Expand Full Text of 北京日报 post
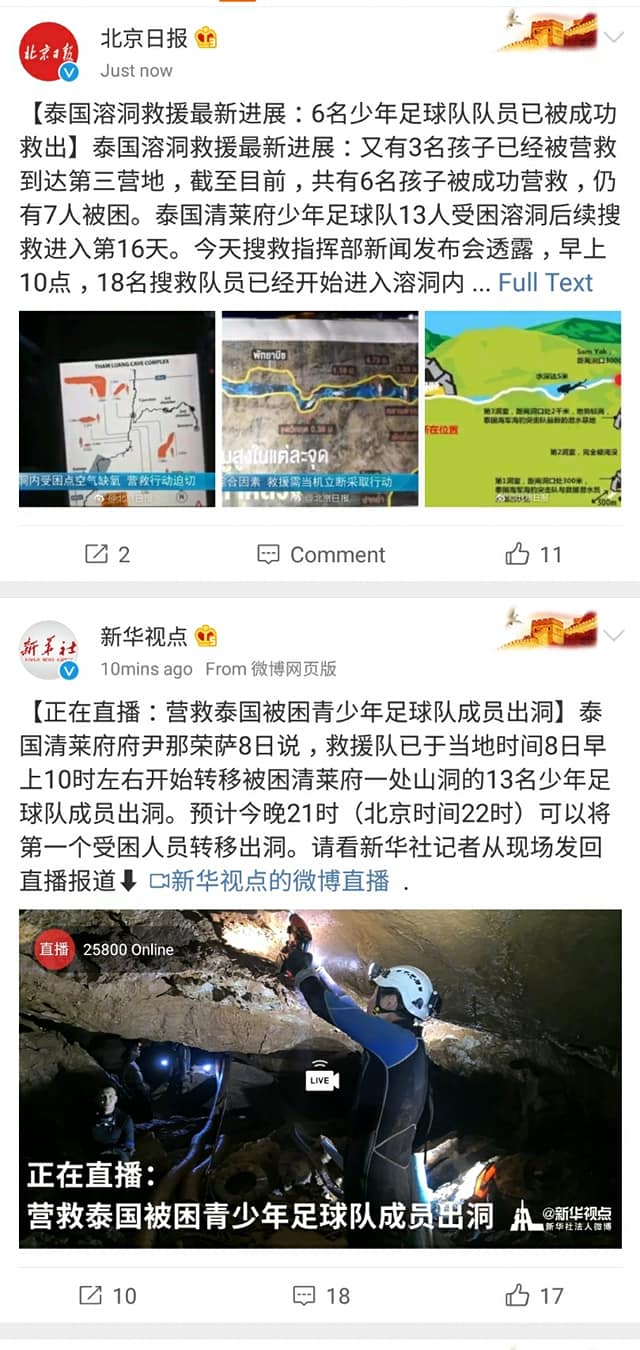The width and height of the screenshot is (640, 1350). pyautogui.click(x=545, y=283)
